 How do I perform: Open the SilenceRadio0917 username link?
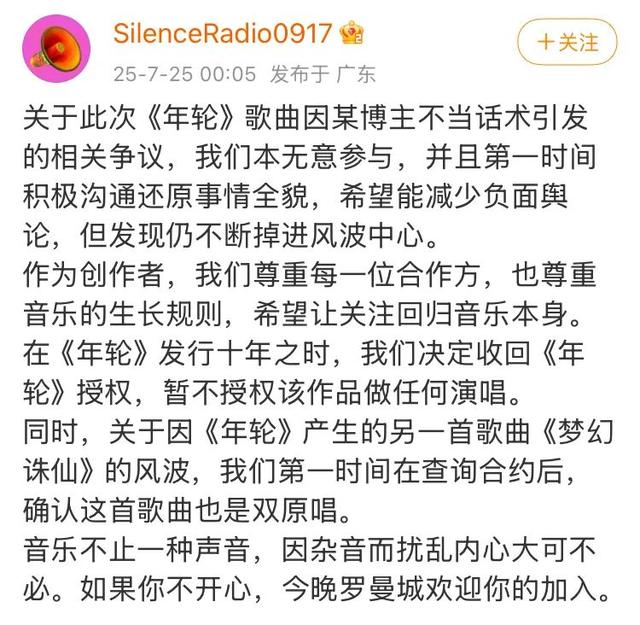pos(222,33)
